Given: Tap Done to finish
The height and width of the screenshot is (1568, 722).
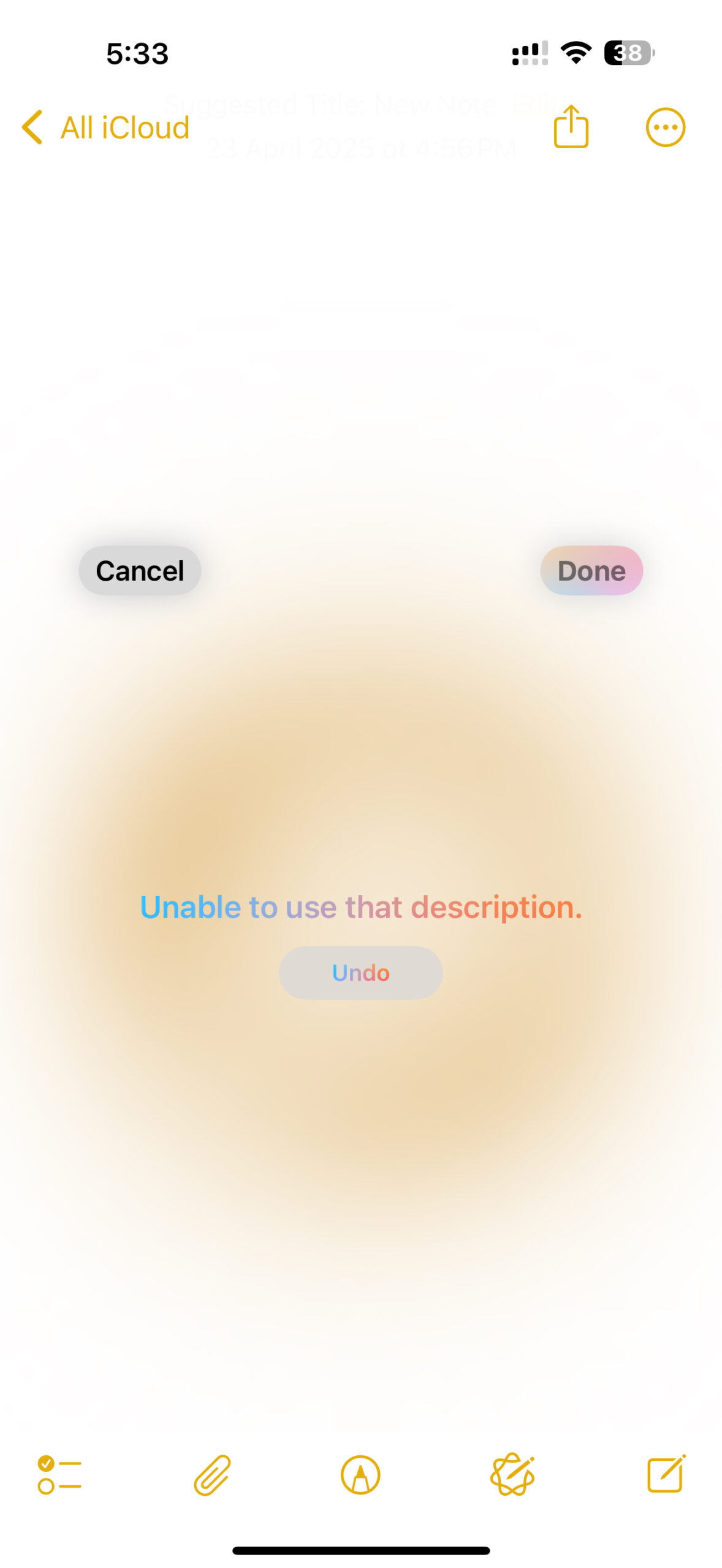Looking at the screenshot, I should coord(591,570).
